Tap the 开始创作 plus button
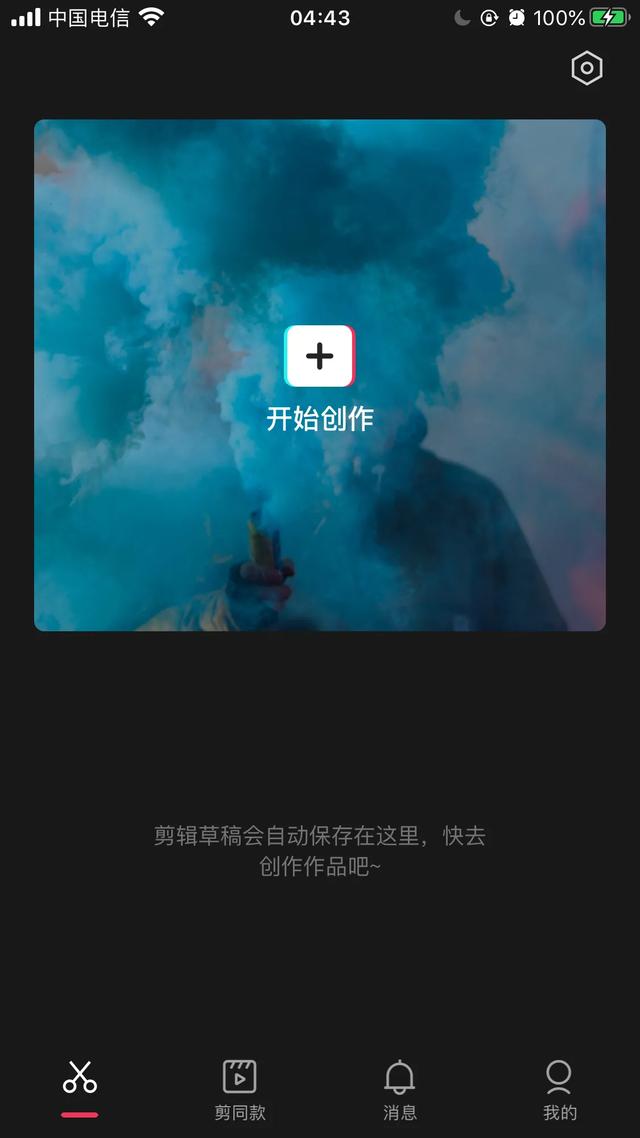The height and width of the screenshot is (1138, 640). point(319,356)
